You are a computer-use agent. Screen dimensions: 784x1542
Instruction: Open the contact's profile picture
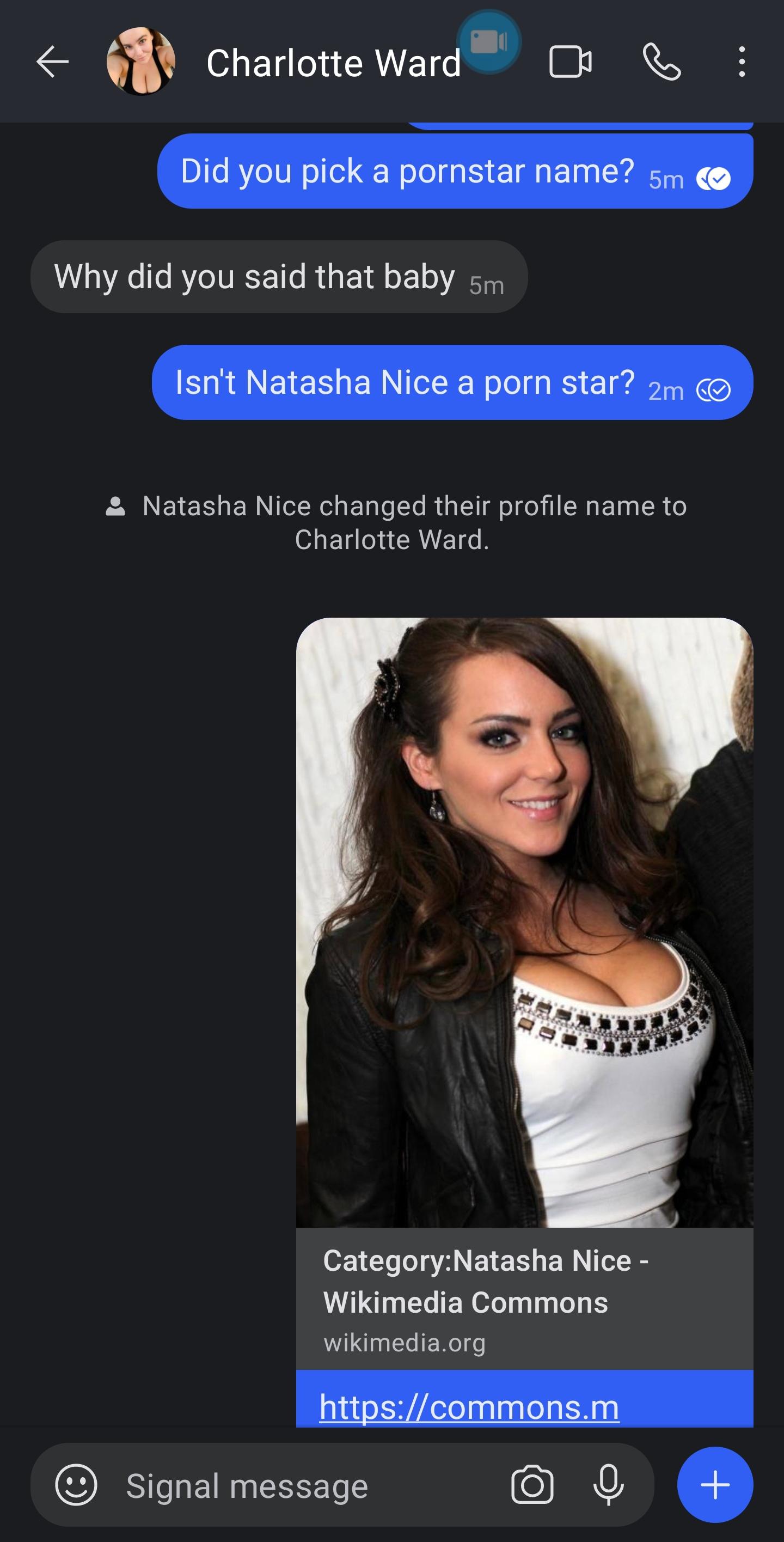coord(140,62)
